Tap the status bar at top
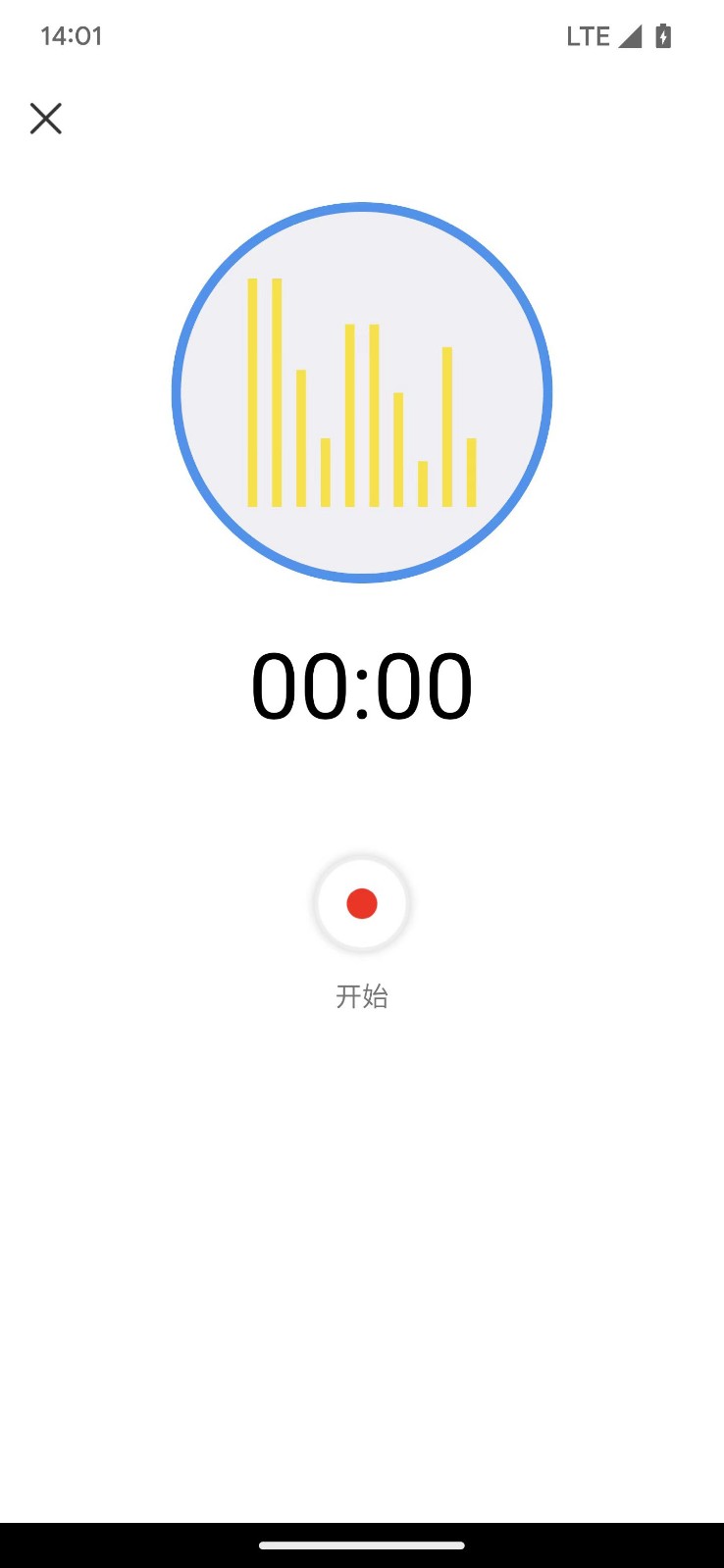724x1568 pixels. click(x=362, y=36)
